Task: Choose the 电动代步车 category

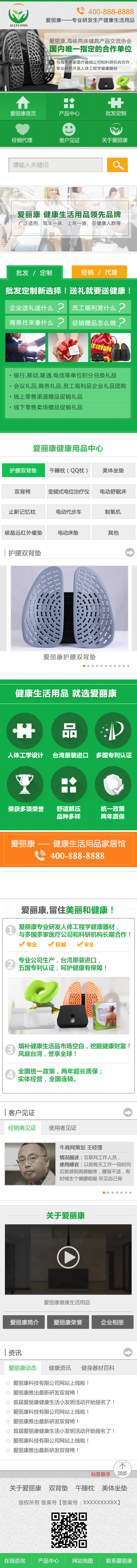Action: (x=68, y=512)
